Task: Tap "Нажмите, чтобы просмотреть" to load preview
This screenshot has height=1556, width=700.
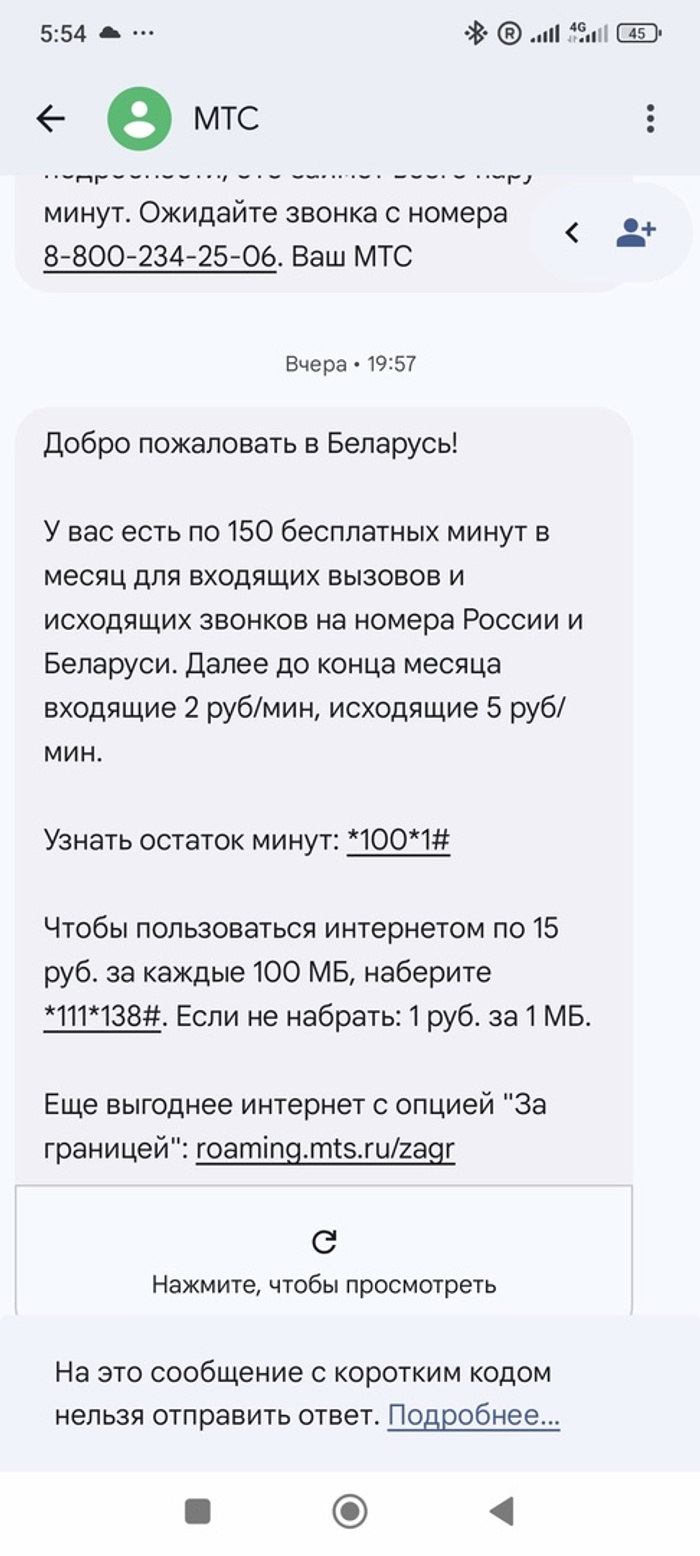Action: pos(324,1262)
